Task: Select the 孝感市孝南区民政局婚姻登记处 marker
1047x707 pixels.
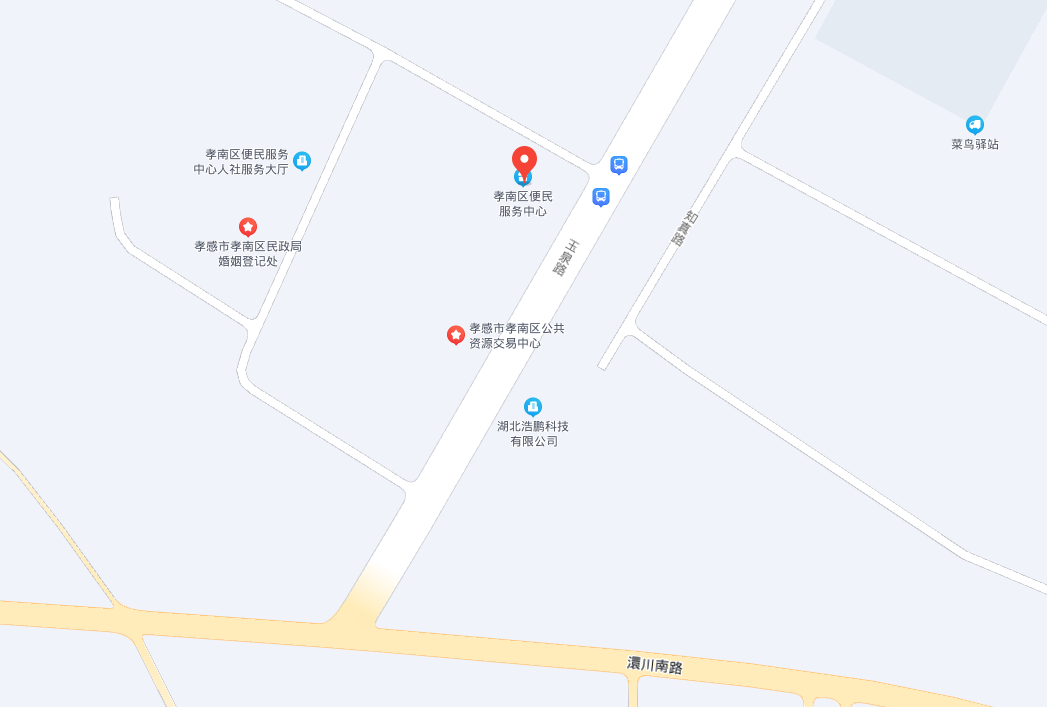Action: (248, 227)
